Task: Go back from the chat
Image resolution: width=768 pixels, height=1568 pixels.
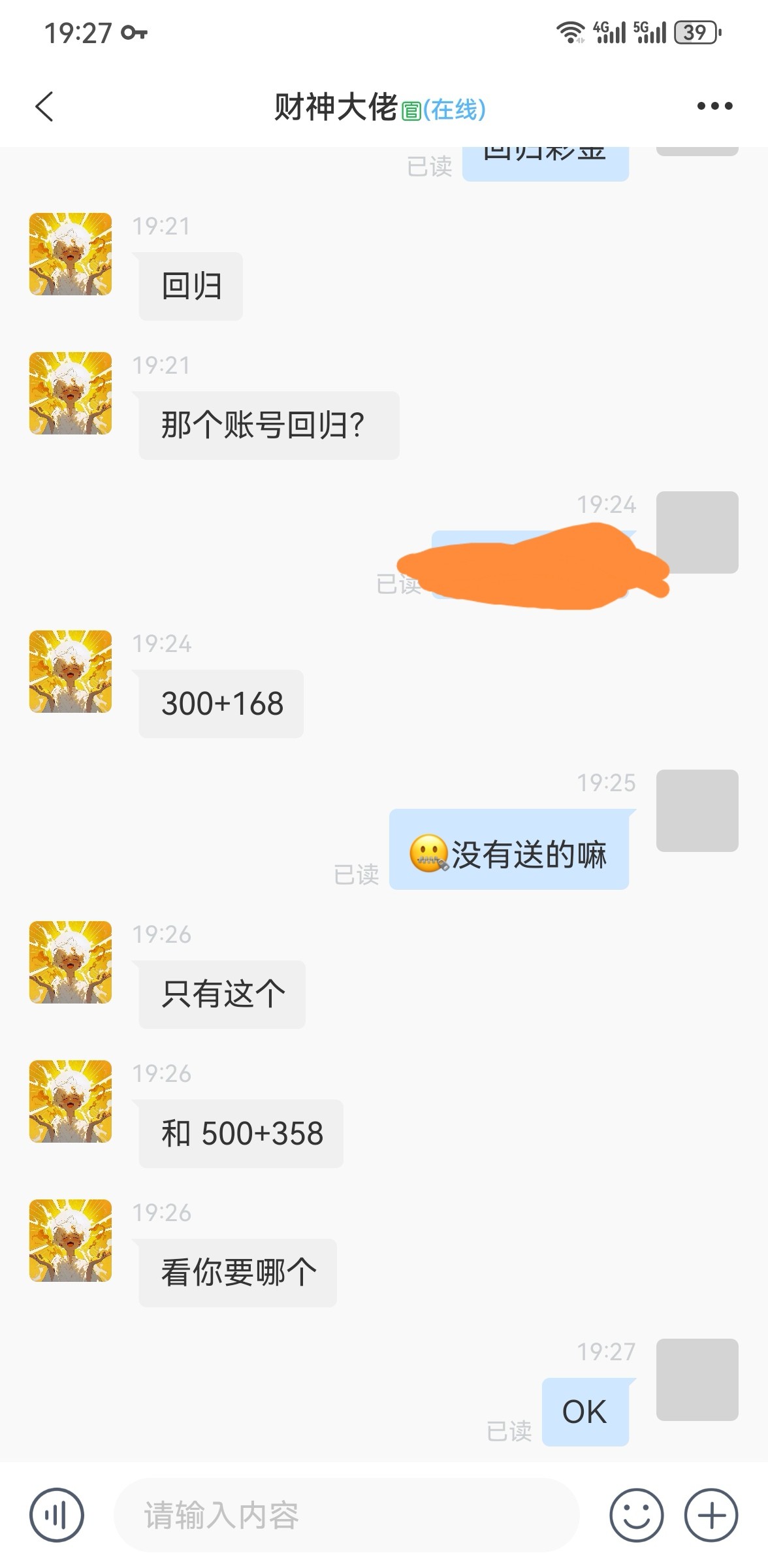Action: click(x=44, y=106)
